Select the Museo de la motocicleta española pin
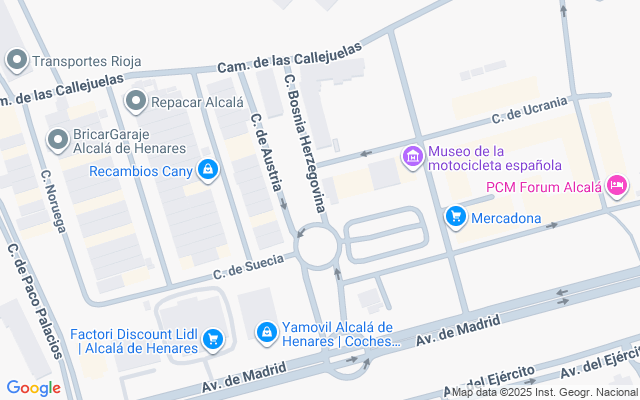 tap(411, 157)
